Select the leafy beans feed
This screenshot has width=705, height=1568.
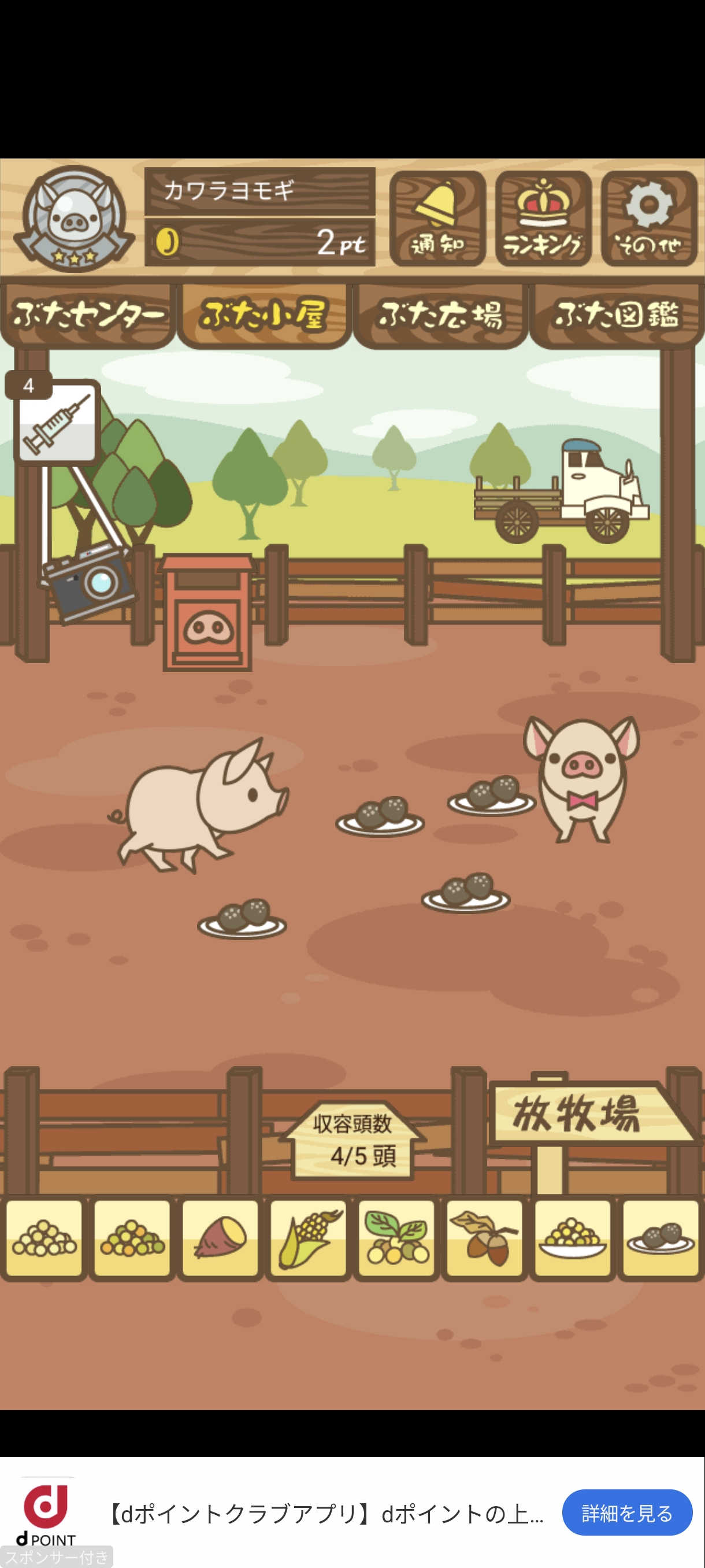[x=396, y=1237]
